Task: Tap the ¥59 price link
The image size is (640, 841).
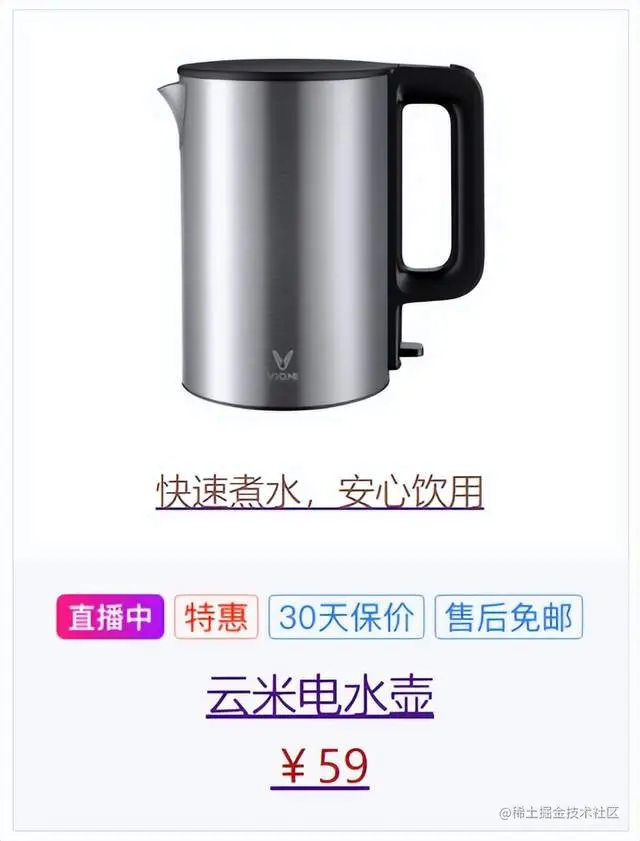Action: tap(320, 767)
